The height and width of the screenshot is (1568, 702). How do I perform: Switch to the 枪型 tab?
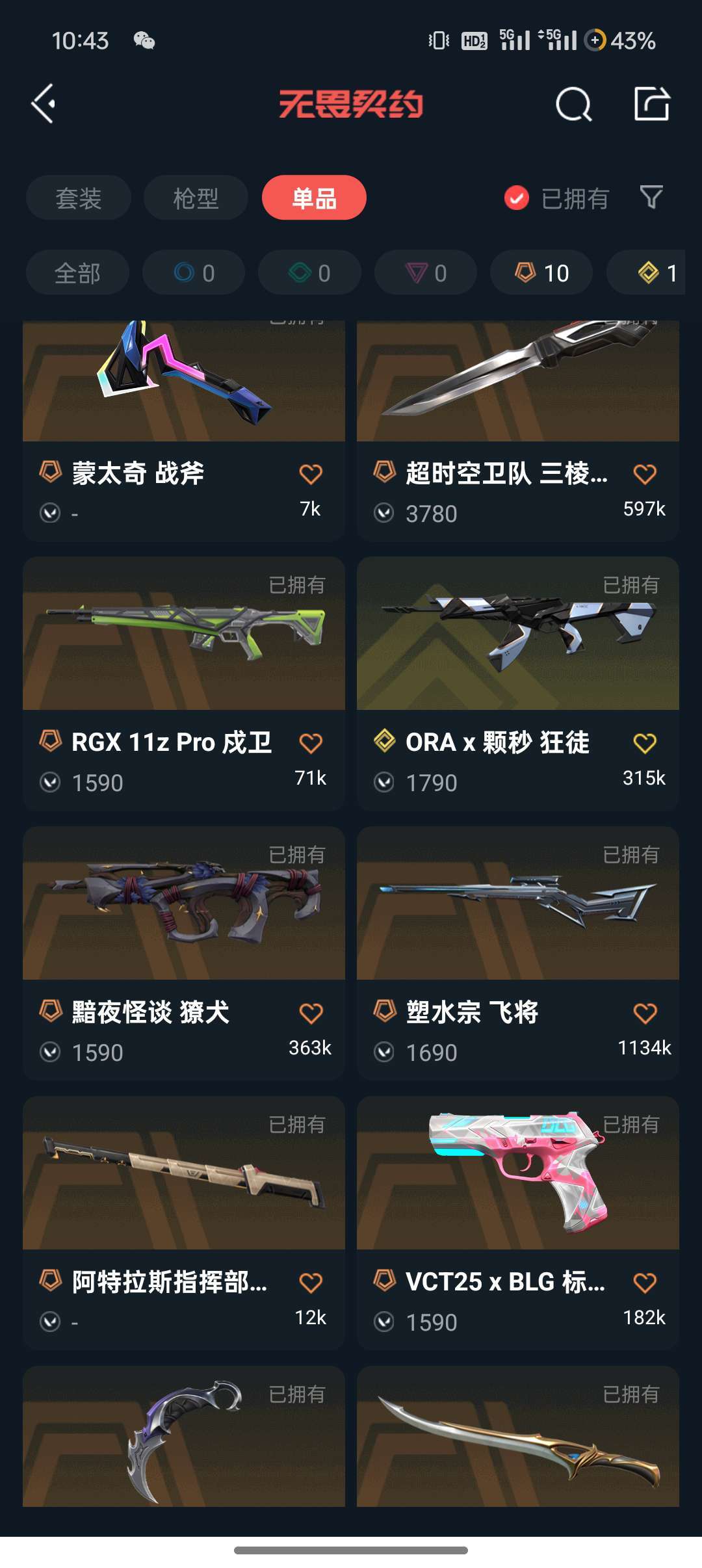(195, 198)
